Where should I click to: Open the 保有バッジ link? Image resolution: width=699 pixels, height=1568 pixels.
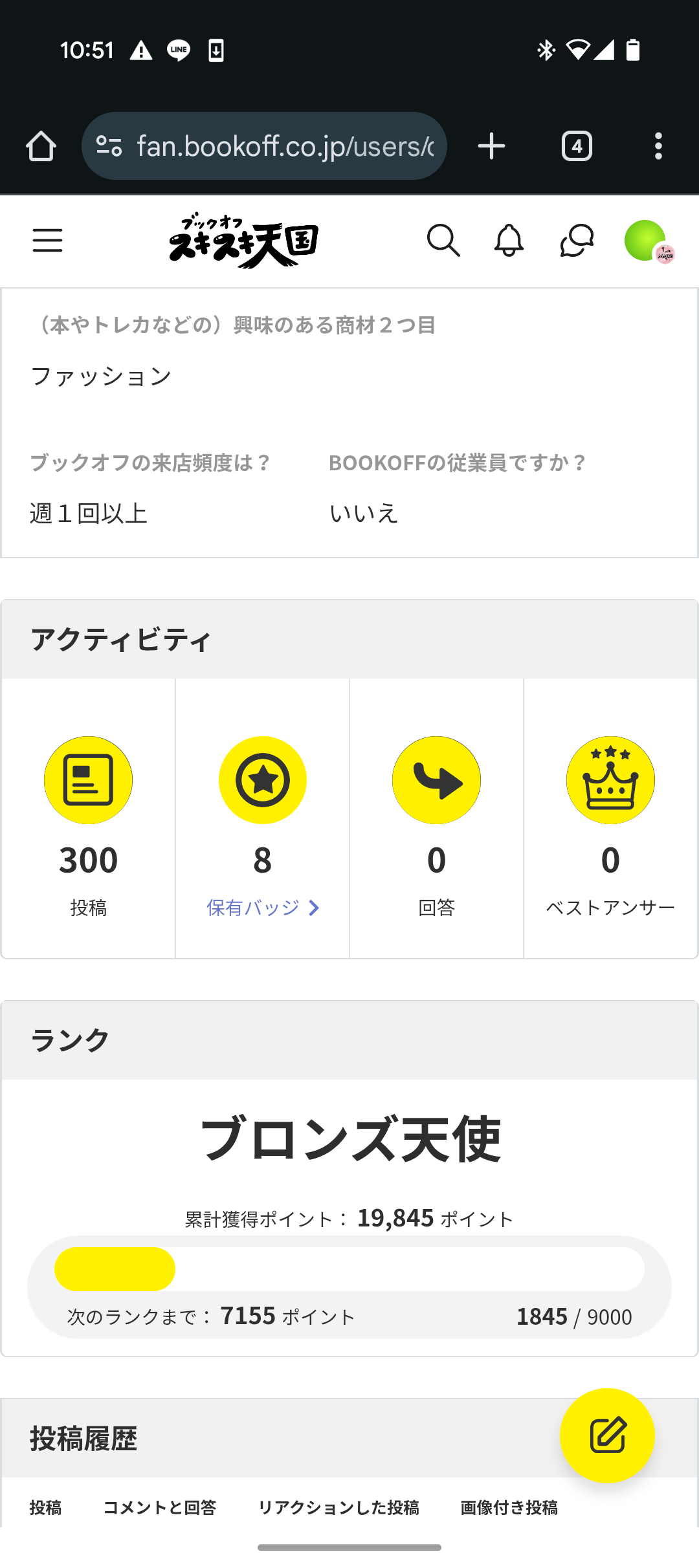[x=262, y=908]
